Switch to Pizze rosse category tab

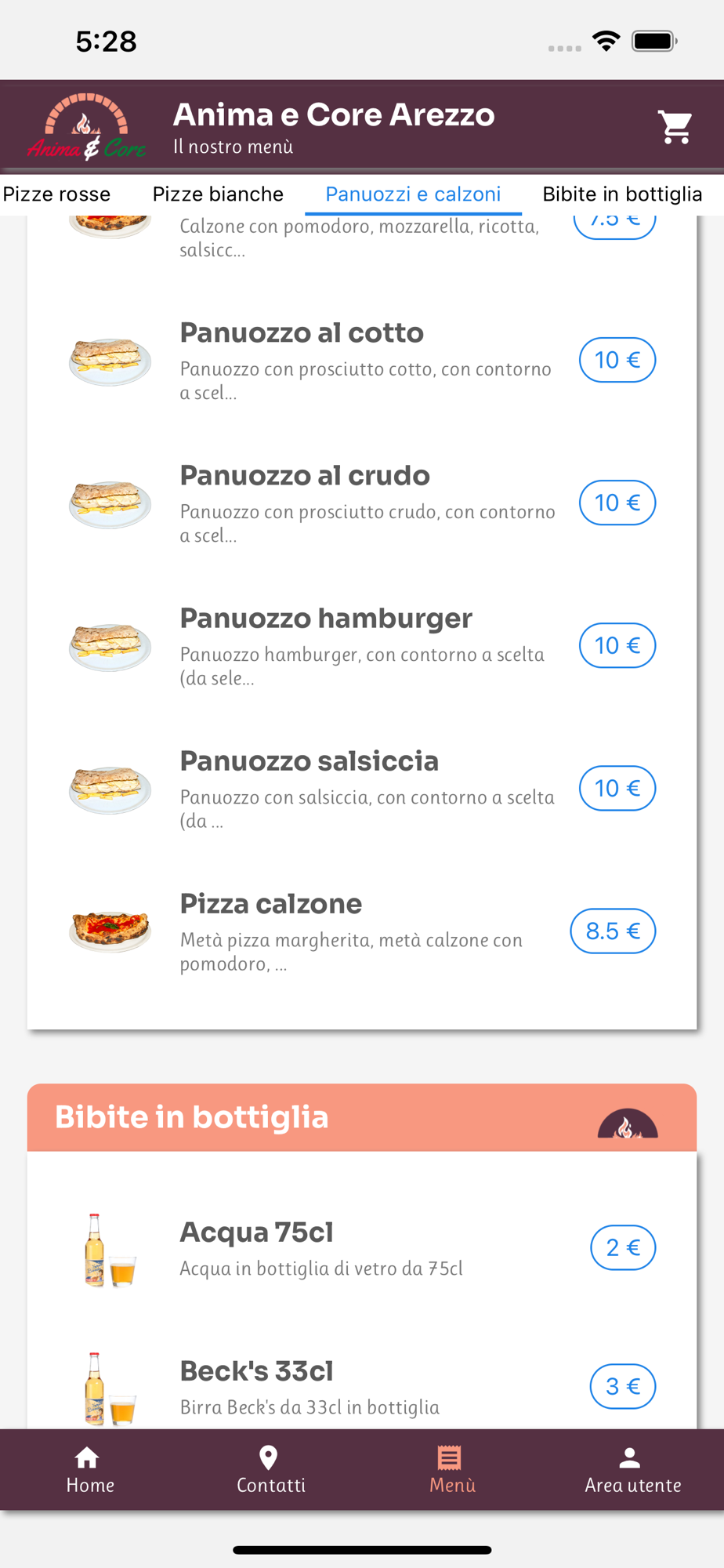click(56, 194)
